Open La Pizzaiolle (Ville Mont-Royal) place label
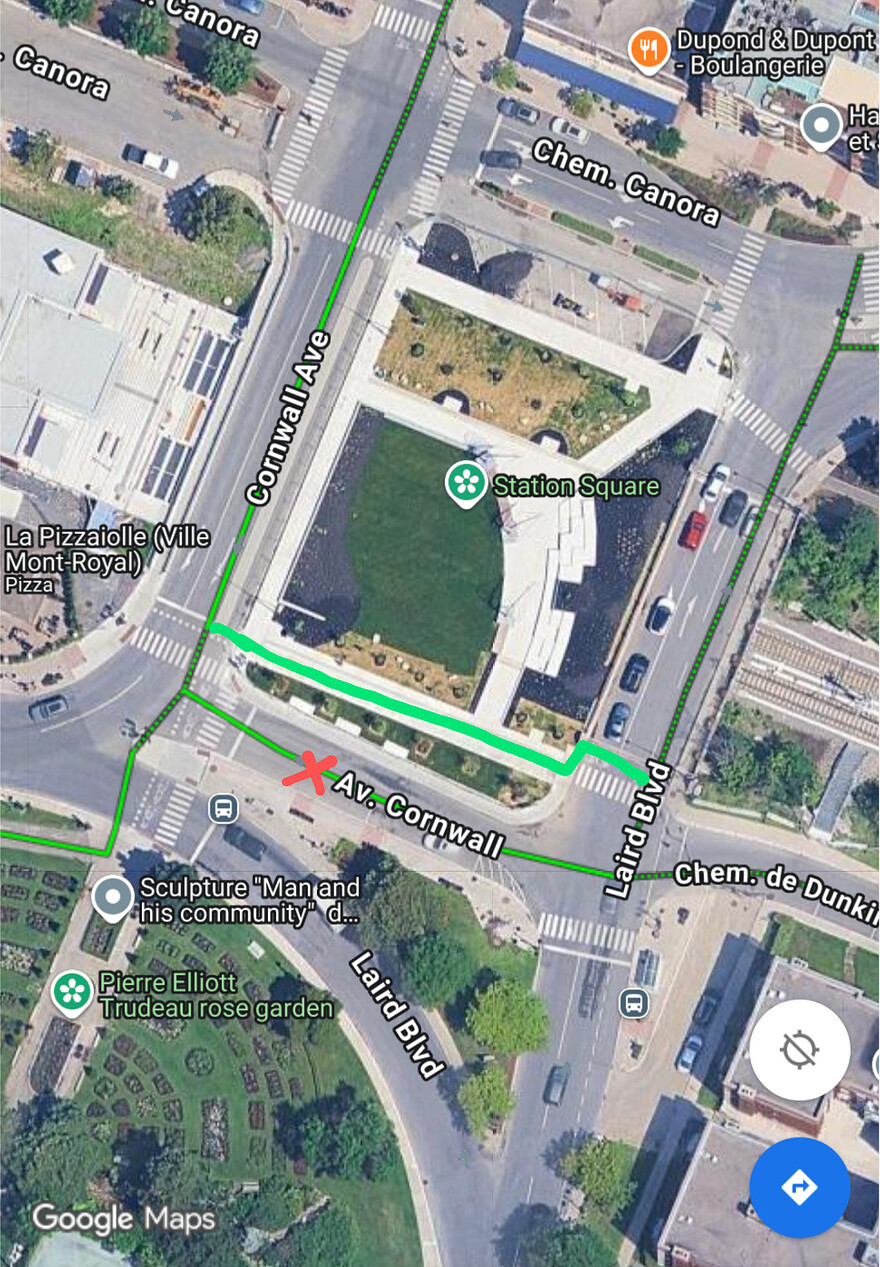Image resolution: width=880 pixels, height=1267 pixels. [107, 549]
